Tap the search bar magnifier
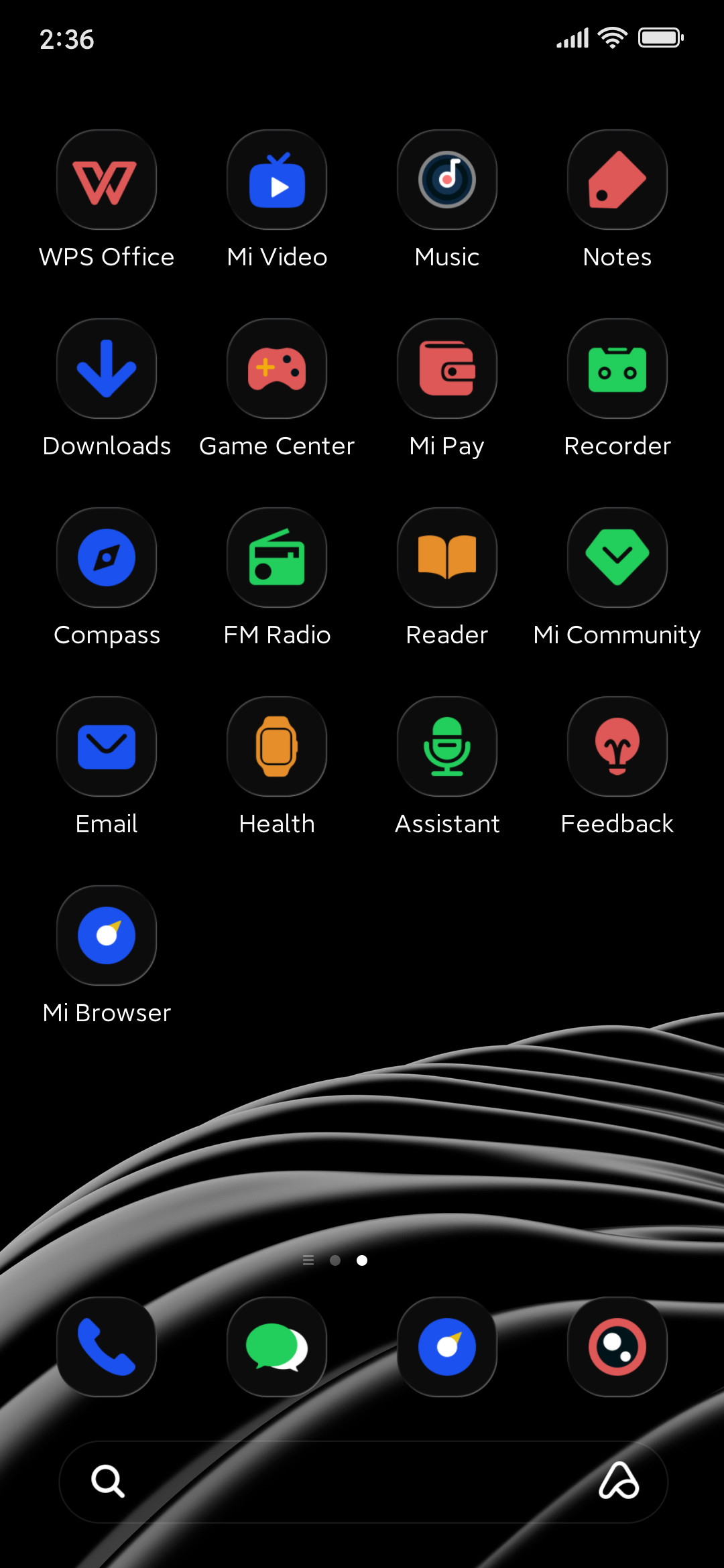 point(108,1481)
